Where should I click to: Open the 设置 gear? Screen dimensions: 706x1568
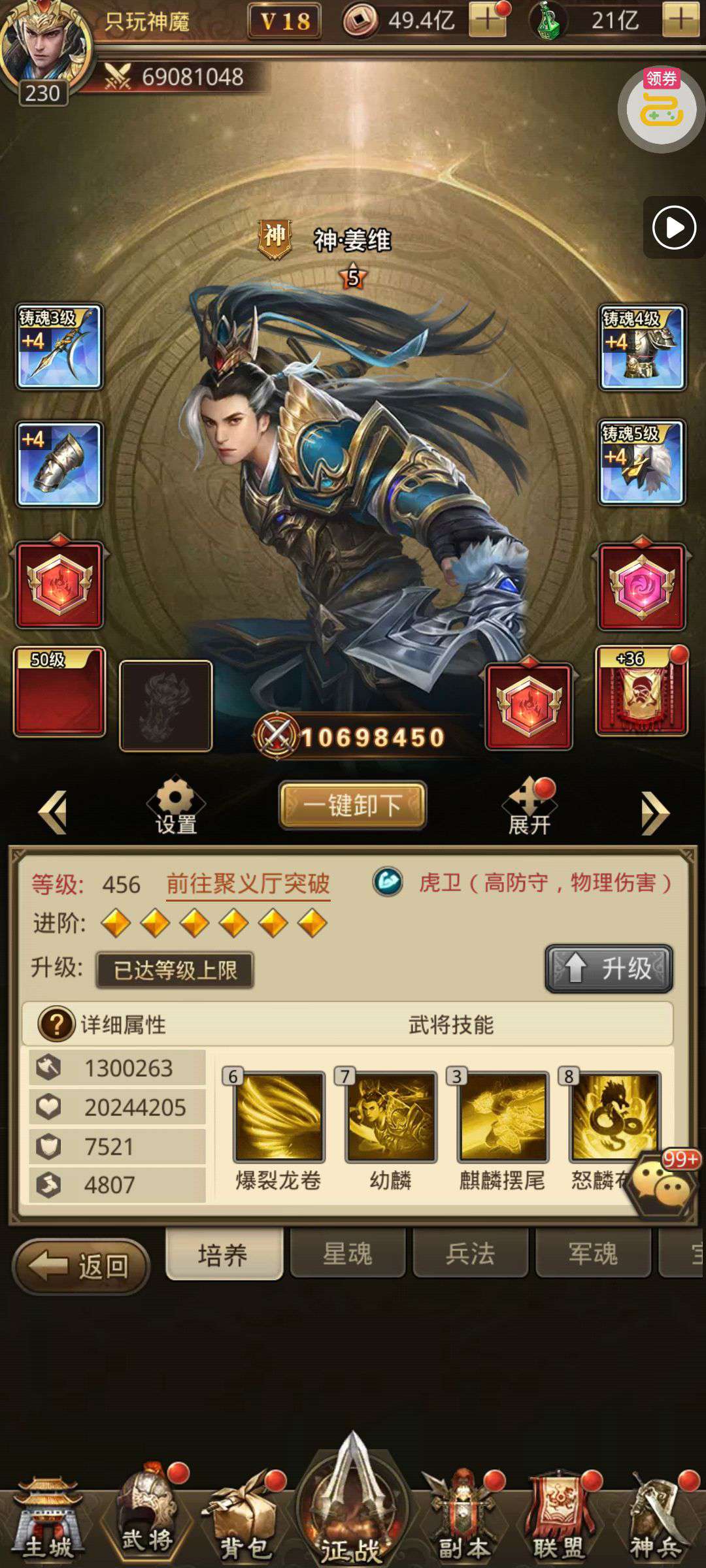click(175, 805)
